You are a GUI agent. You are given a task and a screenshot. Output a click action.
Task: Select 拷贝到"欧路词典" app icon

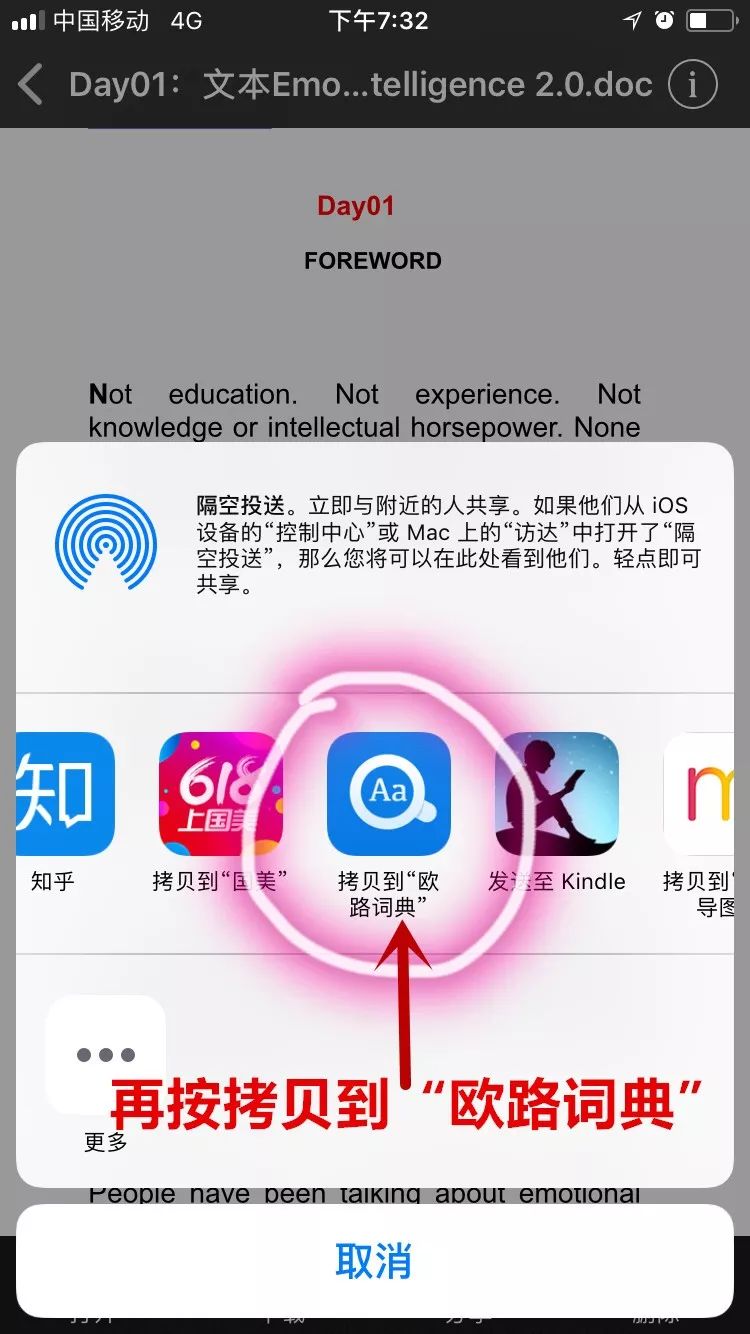tap(389, 793)
